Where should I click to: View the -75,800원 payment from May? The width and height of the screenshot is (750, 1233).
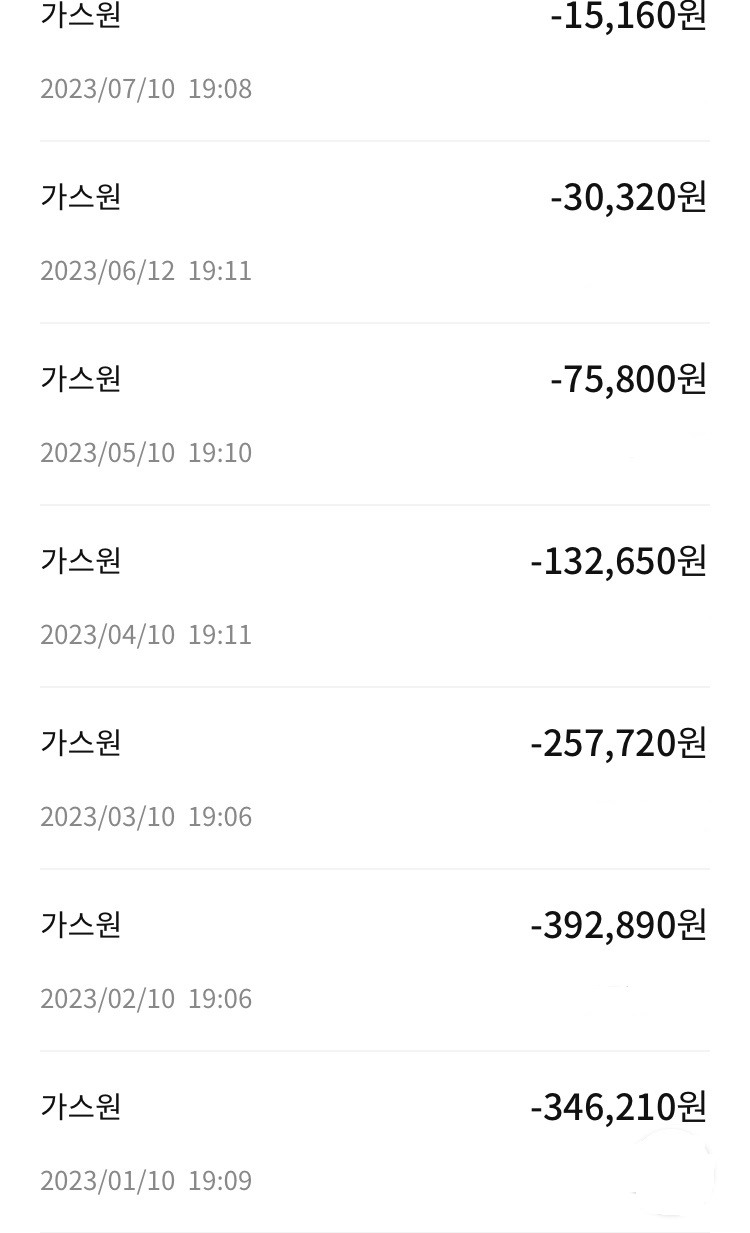(375, 412)
